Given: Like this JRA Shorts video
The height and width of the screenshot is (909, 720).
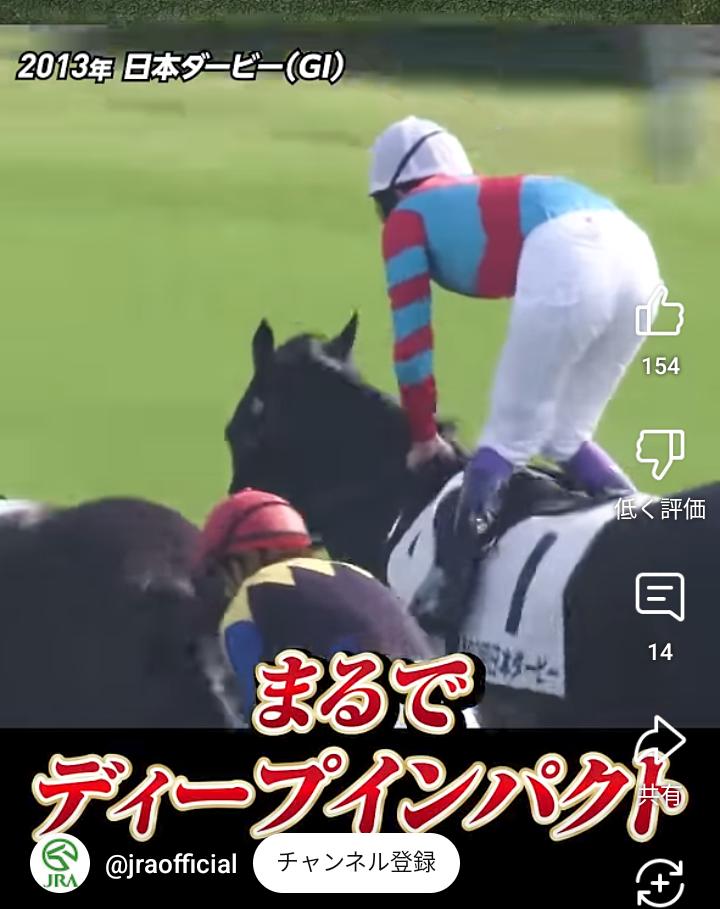Looking at the screenshot, I should (660, 312).
